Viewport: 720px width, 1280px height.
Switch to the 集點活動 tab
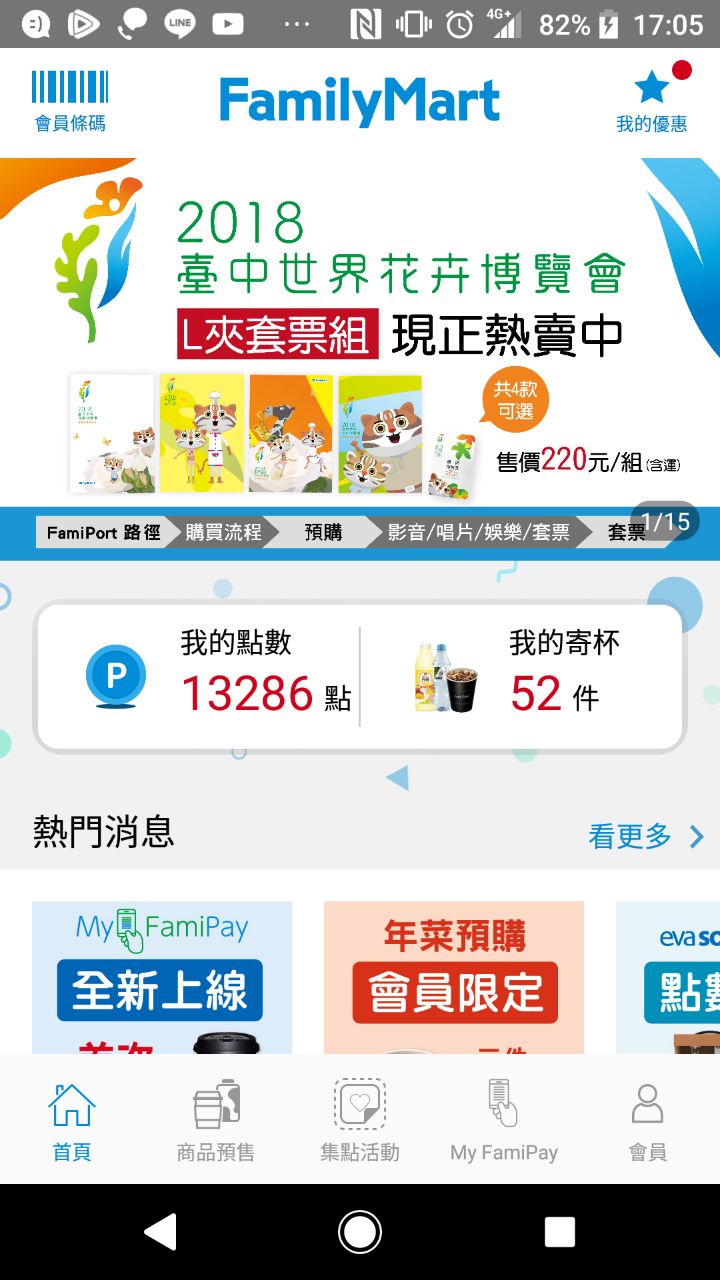(360, 1120)
